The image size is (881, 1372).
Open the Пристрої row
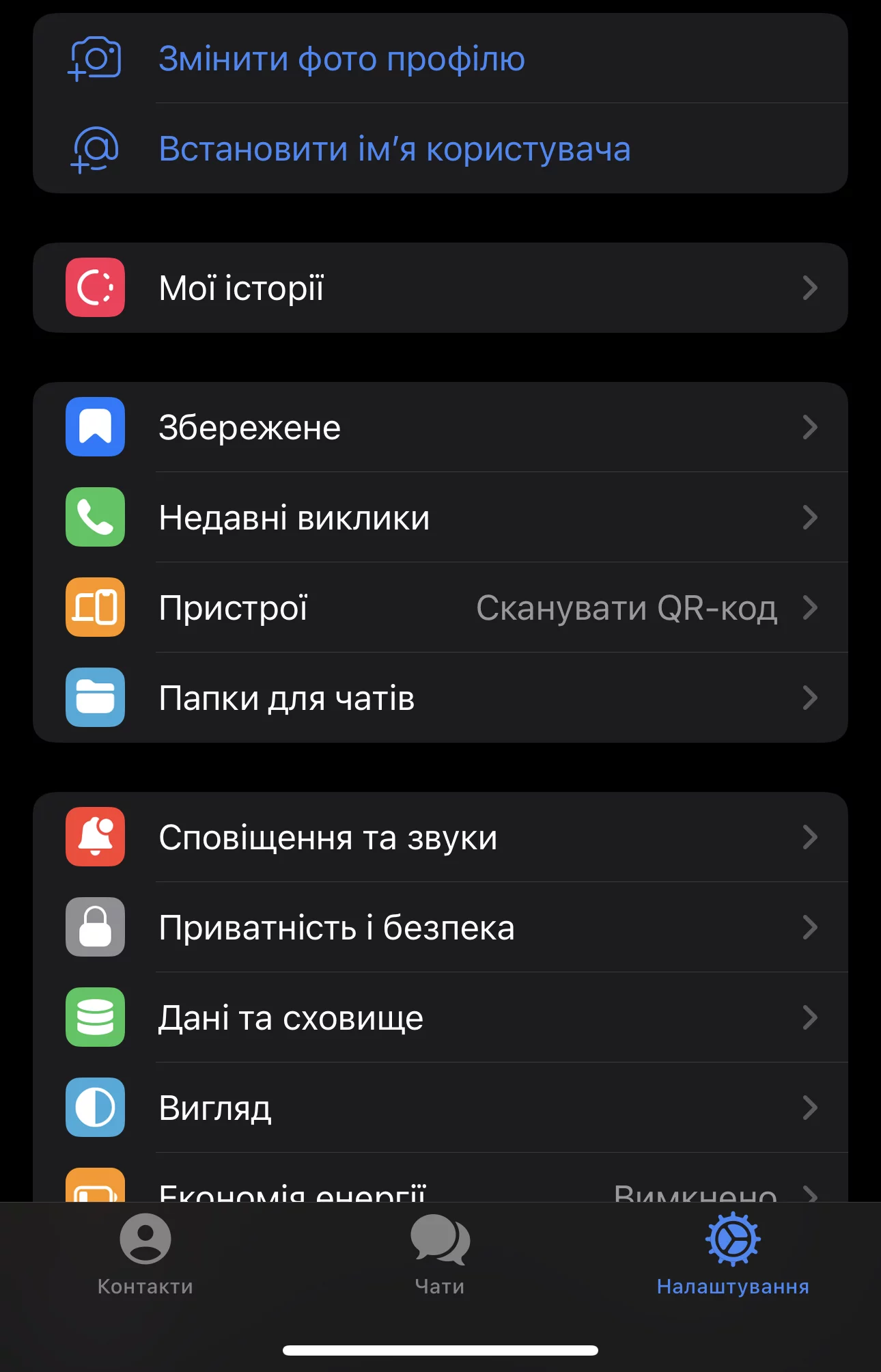coord(440,608)
